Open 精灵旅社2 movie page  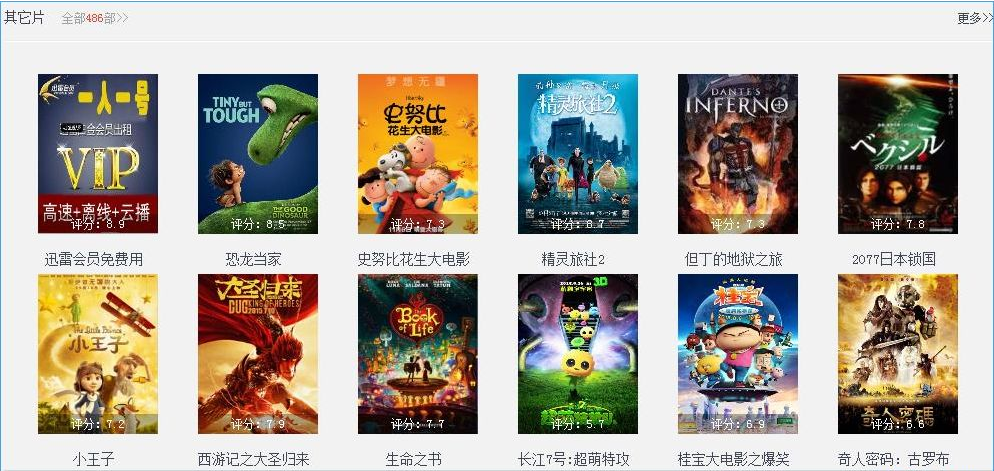578,154
